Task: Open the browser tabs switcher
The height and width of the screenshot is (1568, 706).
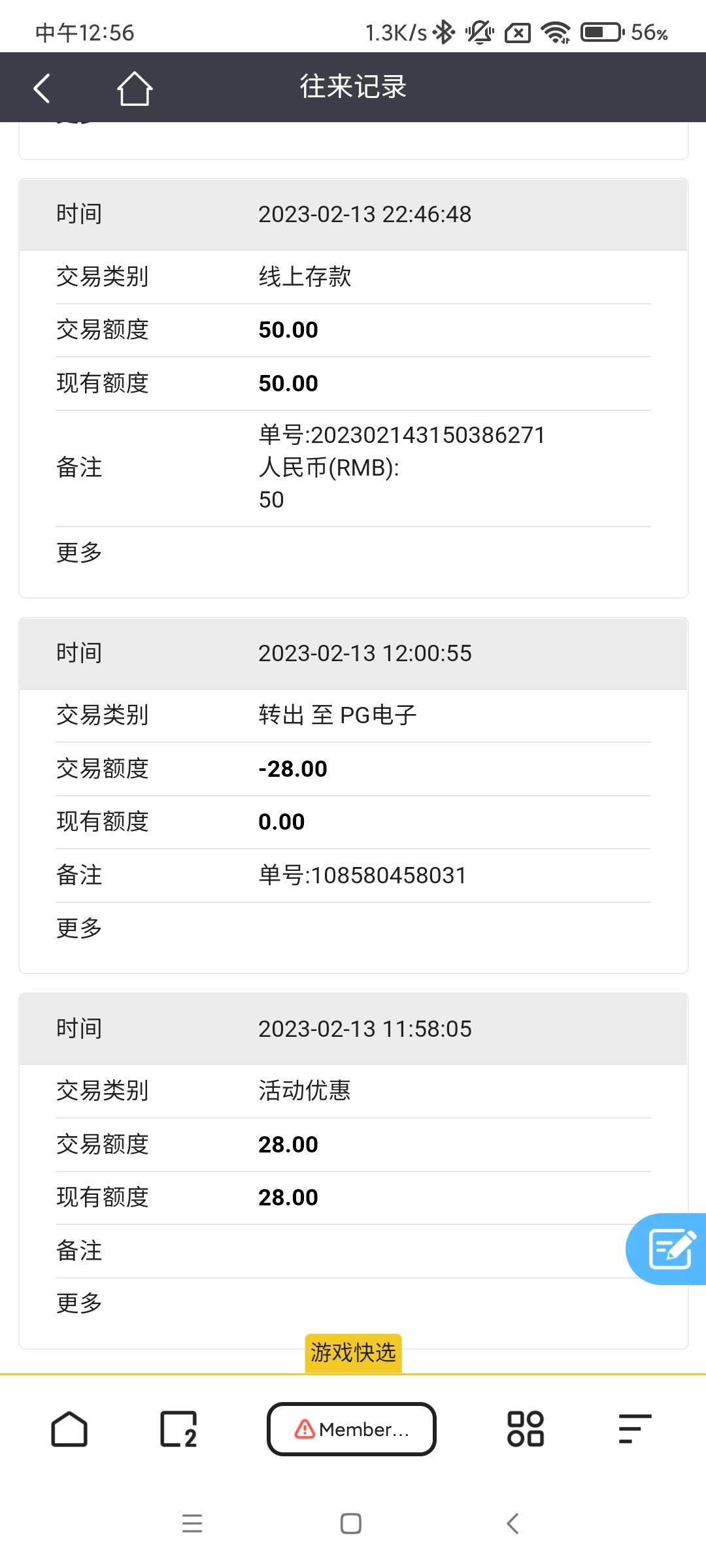Action: [178, 1429]
